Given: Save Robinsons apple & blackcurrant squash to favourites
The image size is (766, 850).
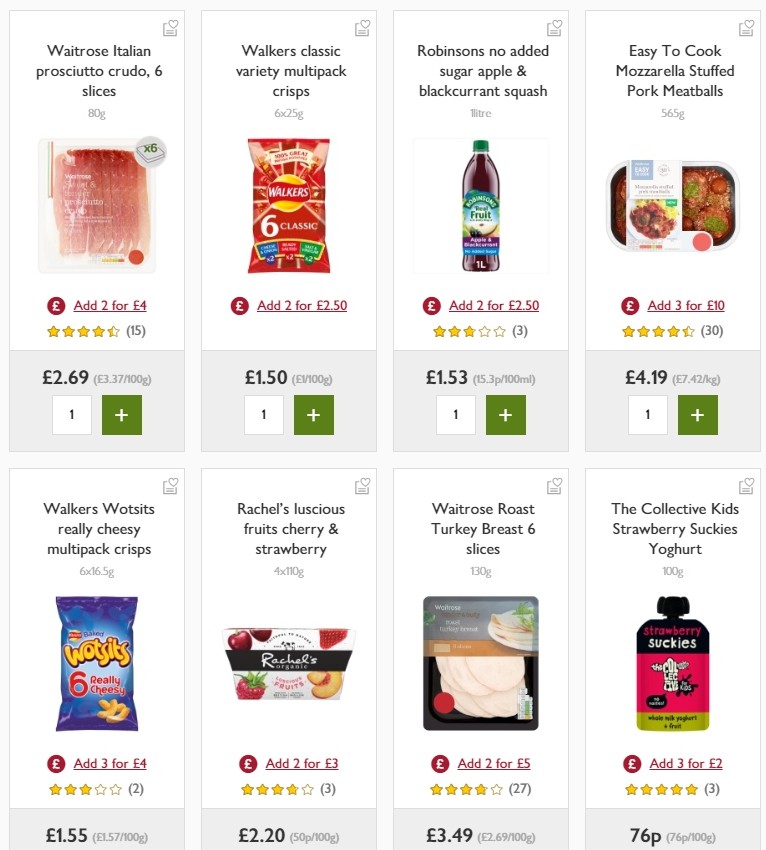Looking at the screenshot, I should (554, 28).
